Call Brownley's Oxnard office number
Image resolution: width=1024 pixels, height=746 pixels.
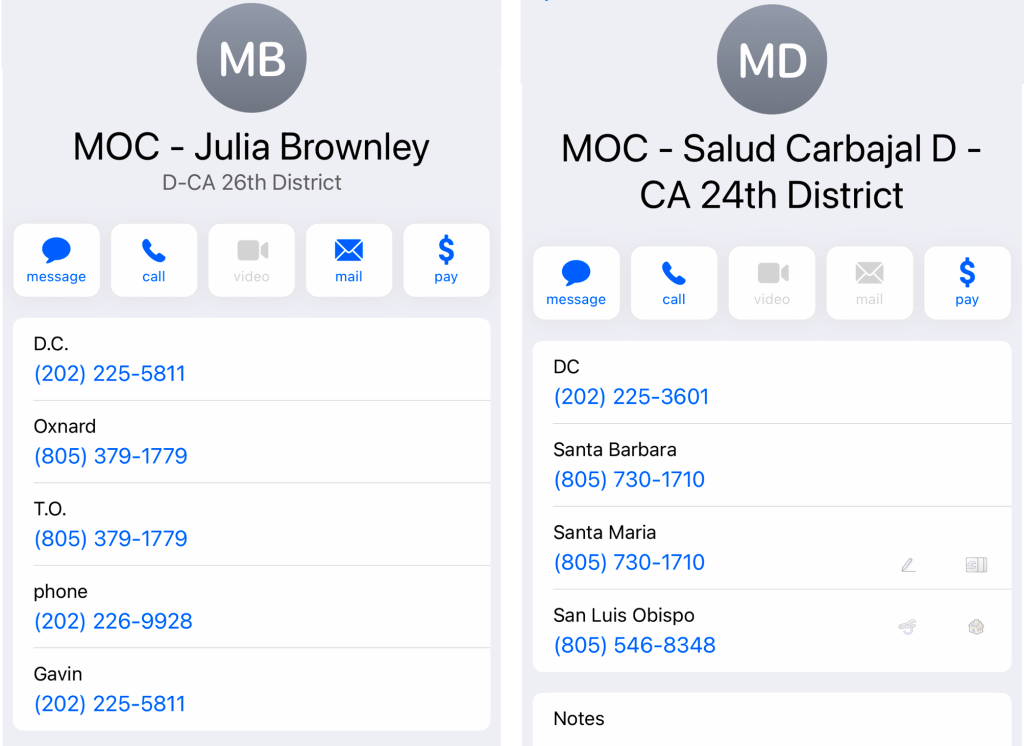point(111,456)
